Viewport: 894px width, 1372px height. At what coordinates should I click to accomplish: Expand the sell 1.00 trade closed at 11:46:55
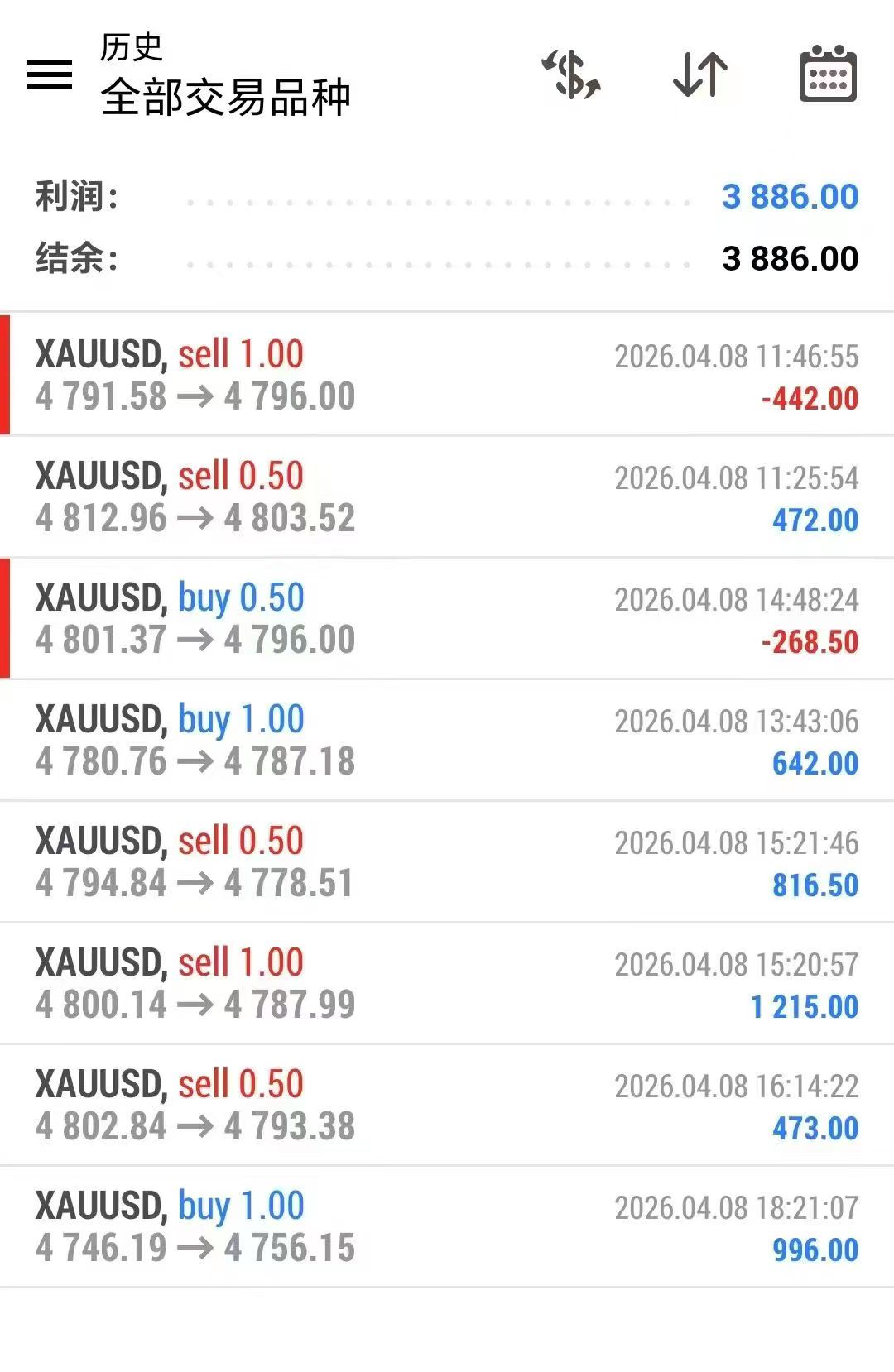pos(447,375)
